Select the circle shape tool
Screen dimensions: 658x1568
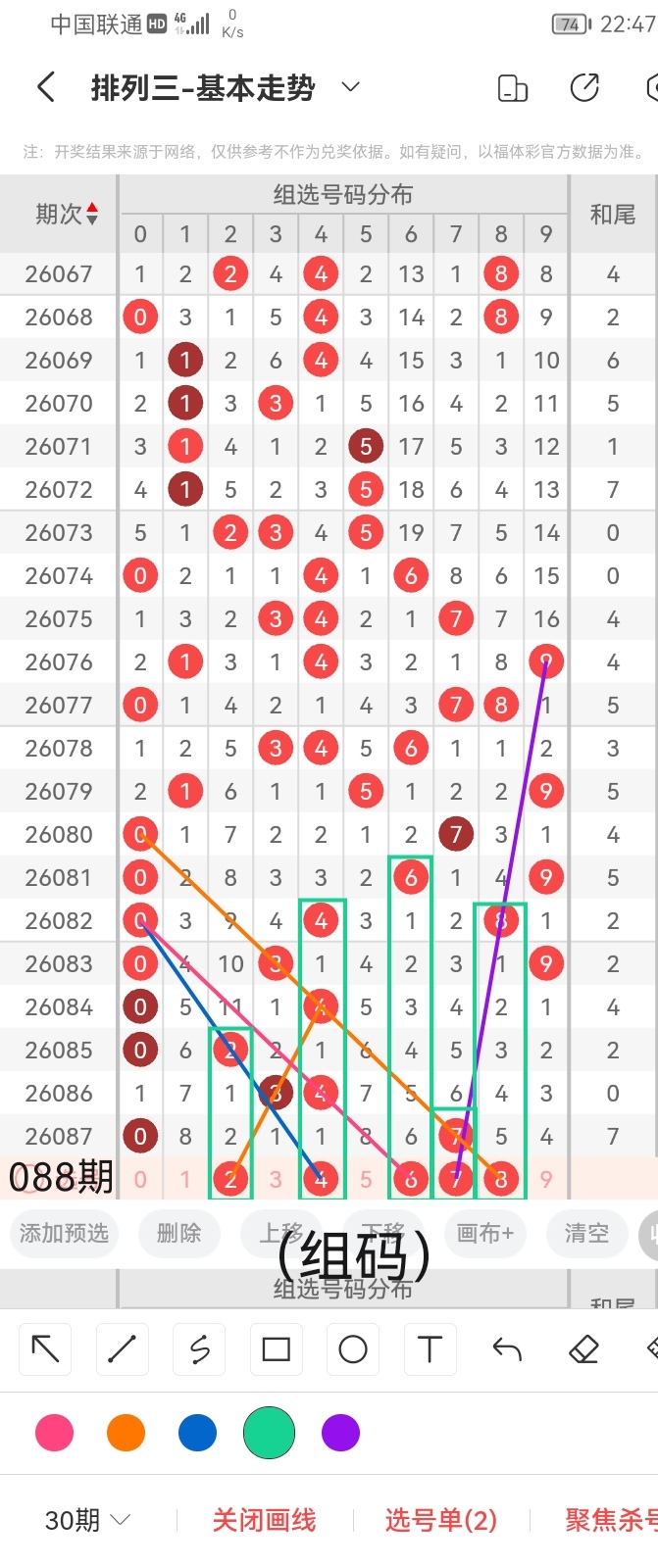click(352, 1349)
